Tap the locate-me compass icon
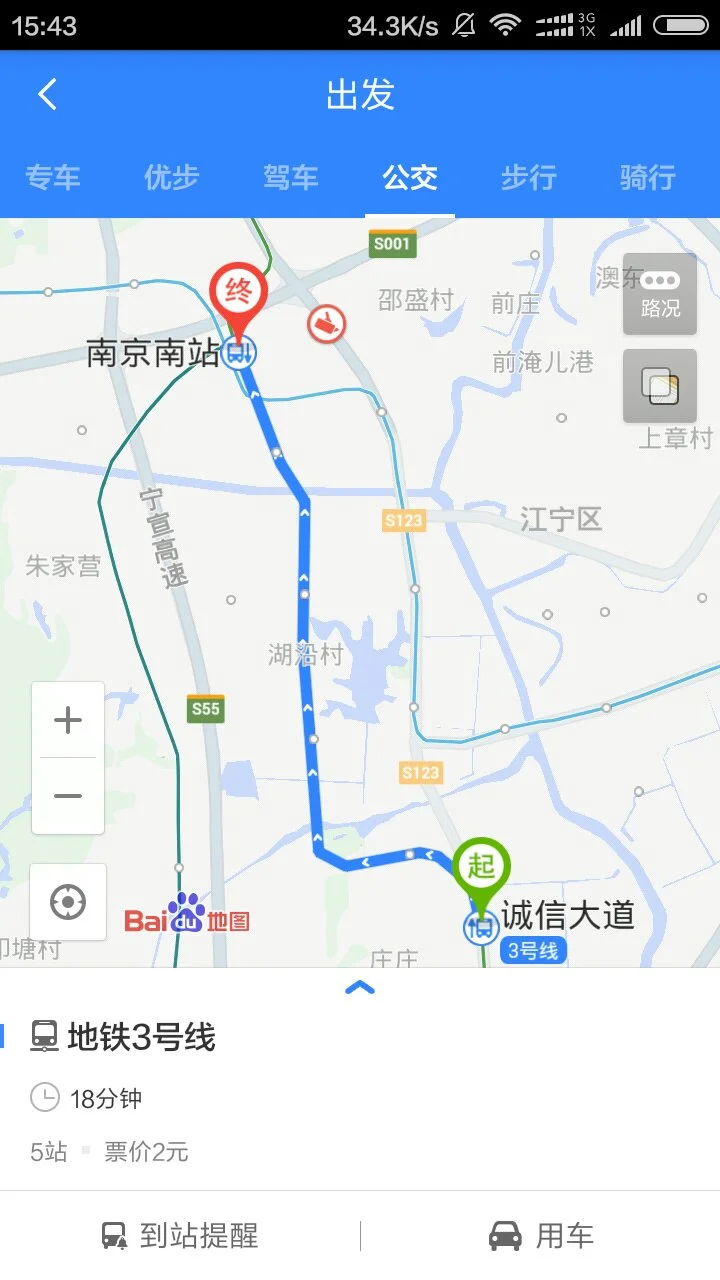Viewport: 720px width, 1280px height. click(x=67, y=902)
